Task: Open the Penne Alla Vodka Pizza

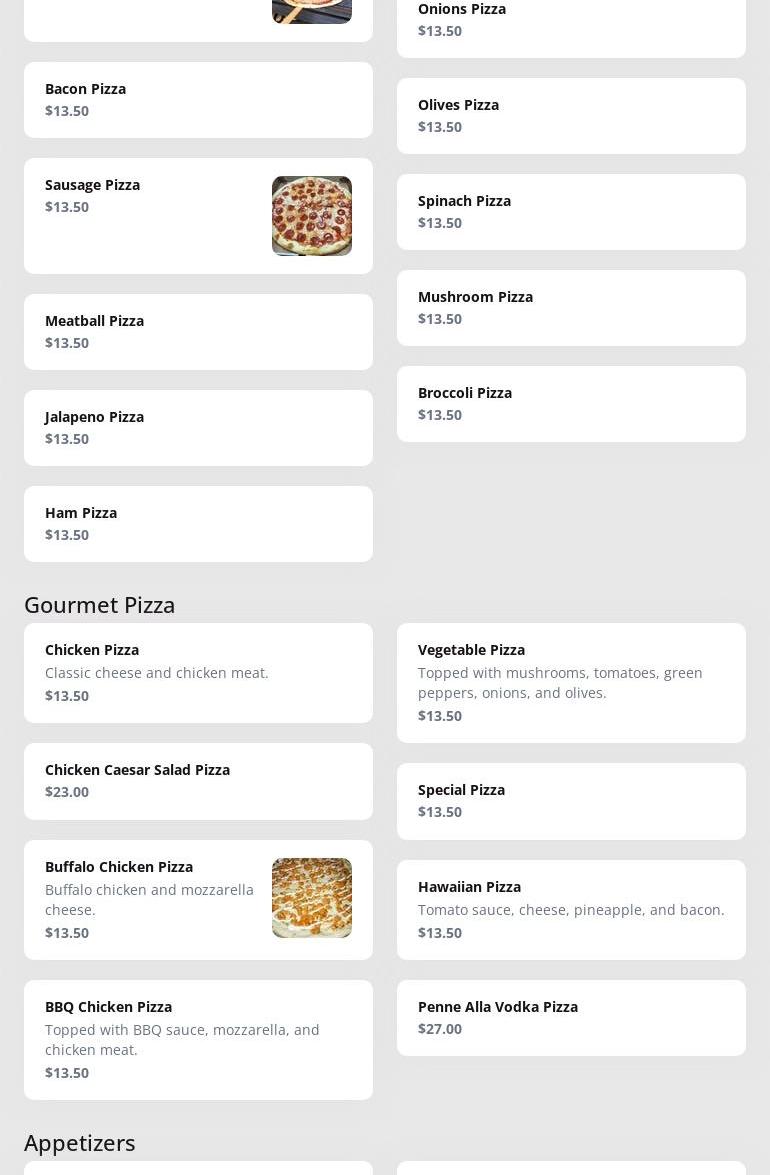Action: (571, 1018)
